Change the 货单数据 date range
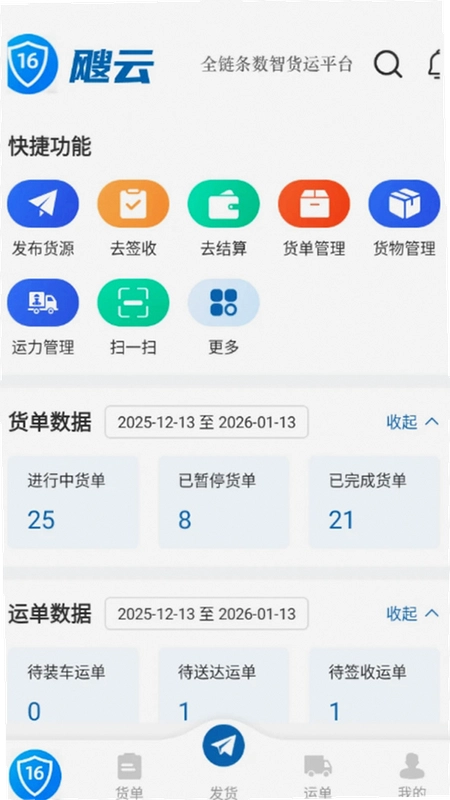The height and width of the screenshot is (800, 450). tap(207, 422)
